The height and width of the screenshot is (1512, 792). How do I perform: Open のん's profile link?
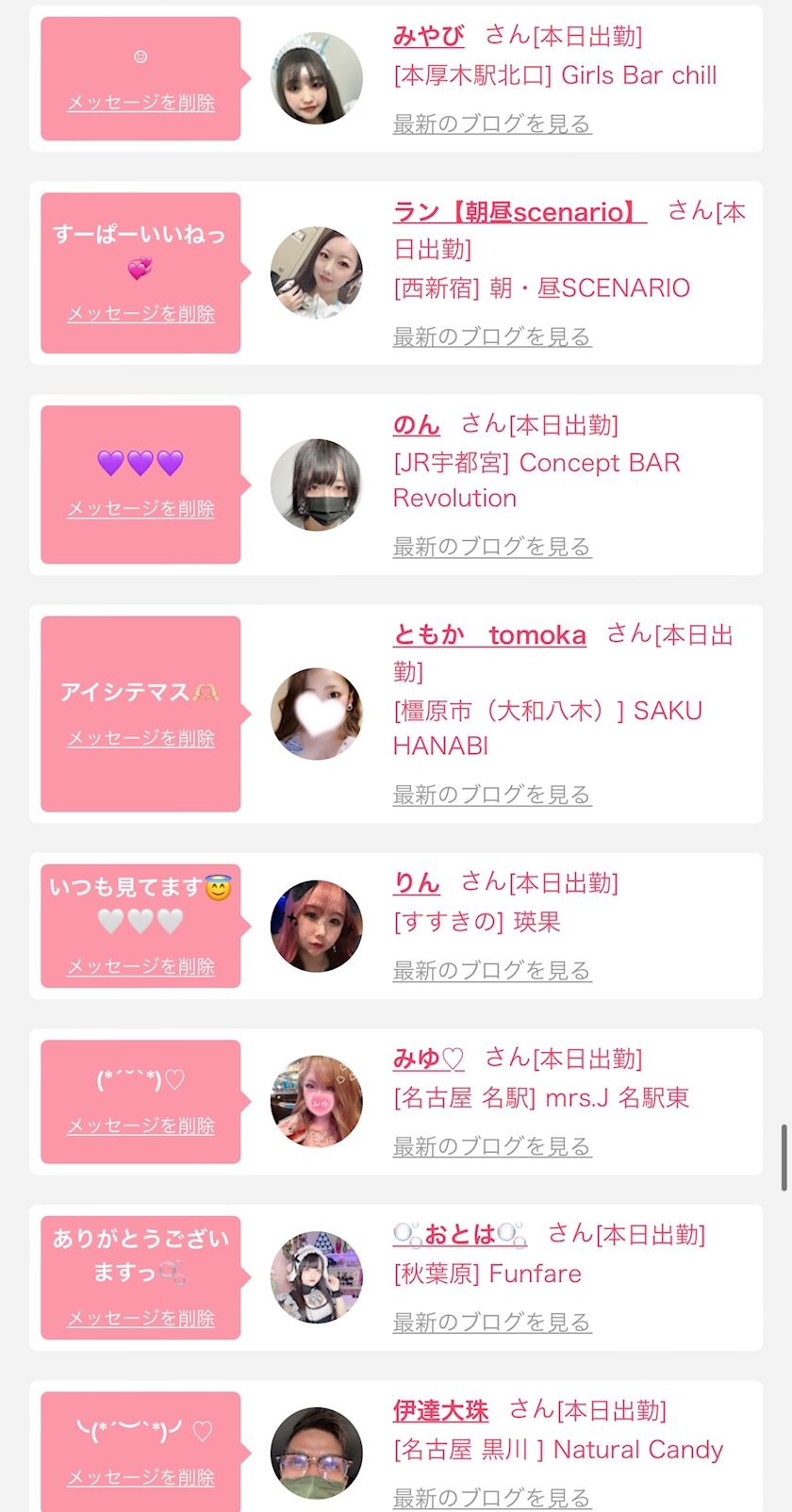click(416, 424)
